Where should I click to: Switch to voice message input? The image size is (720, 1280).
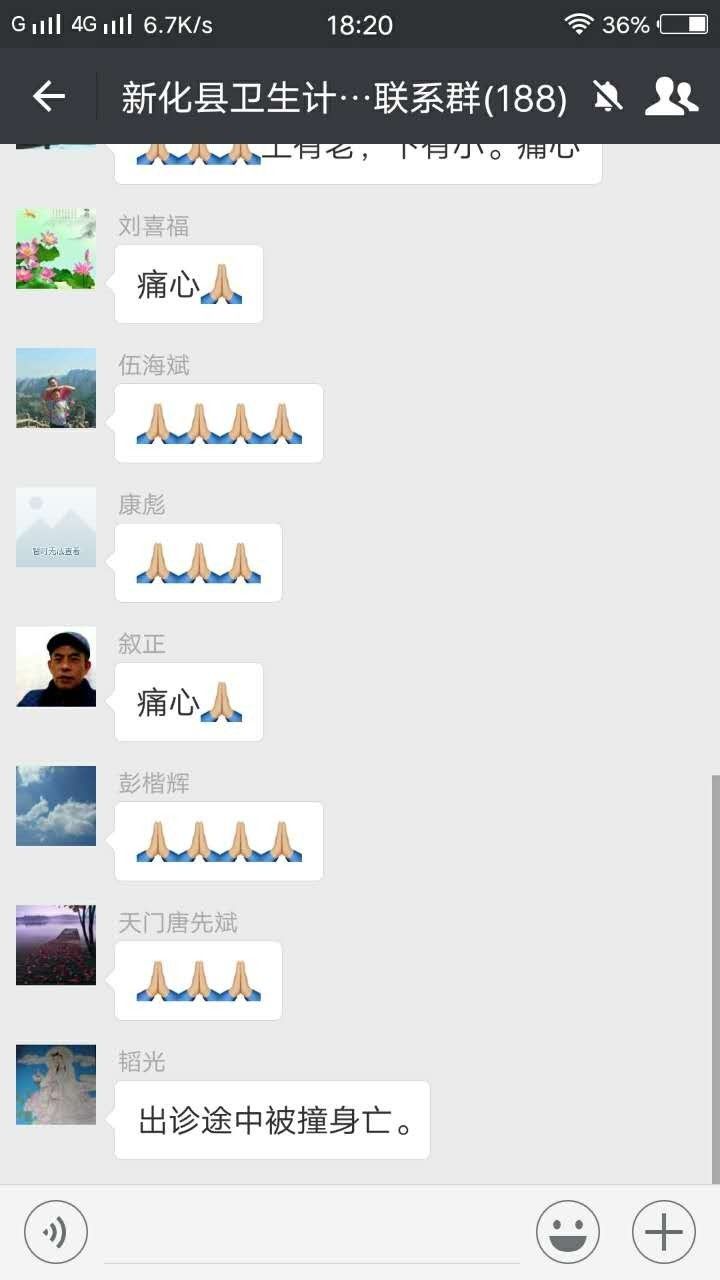pyautogui.click(x=56, y=1232)
